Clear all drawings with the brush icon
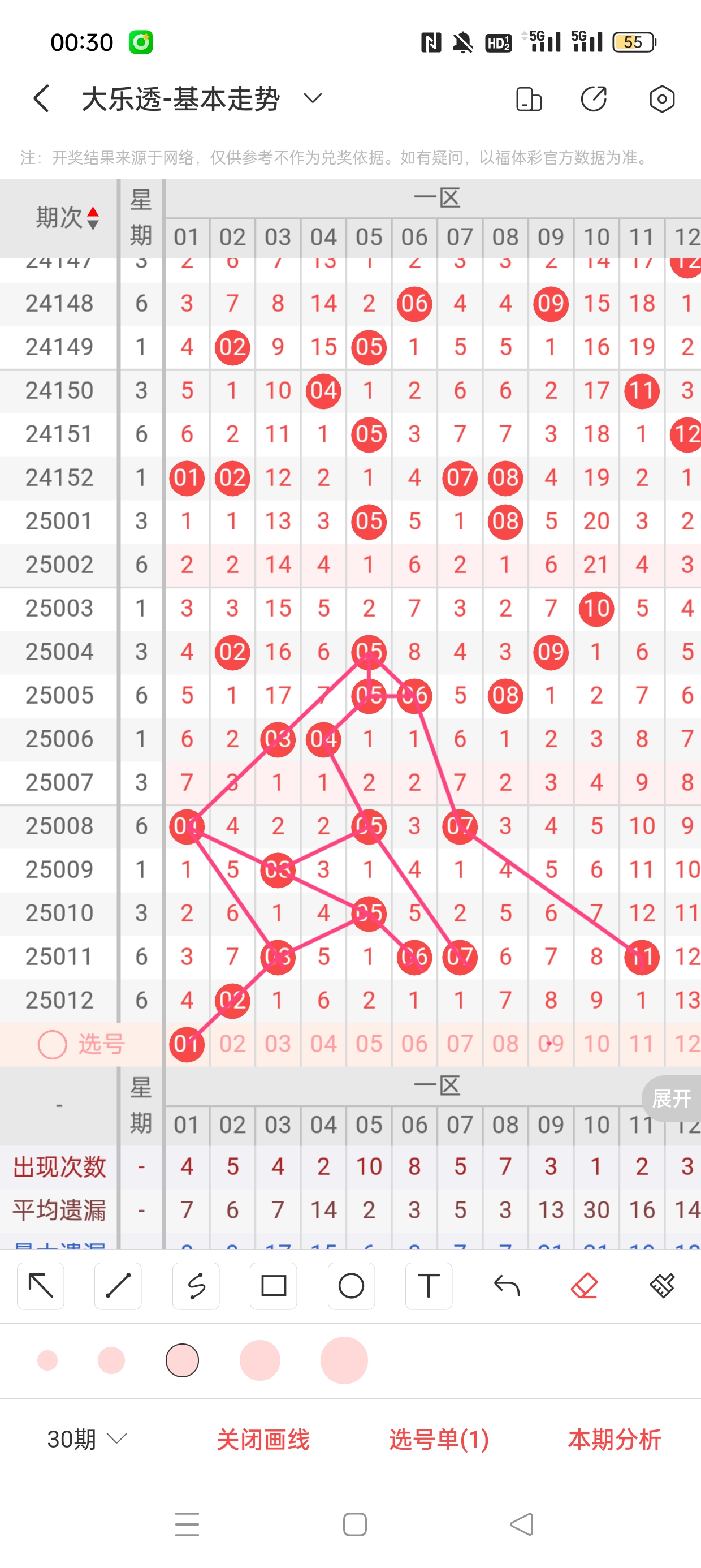Viewport: 701px width, 1568px height. [662, 1286]
